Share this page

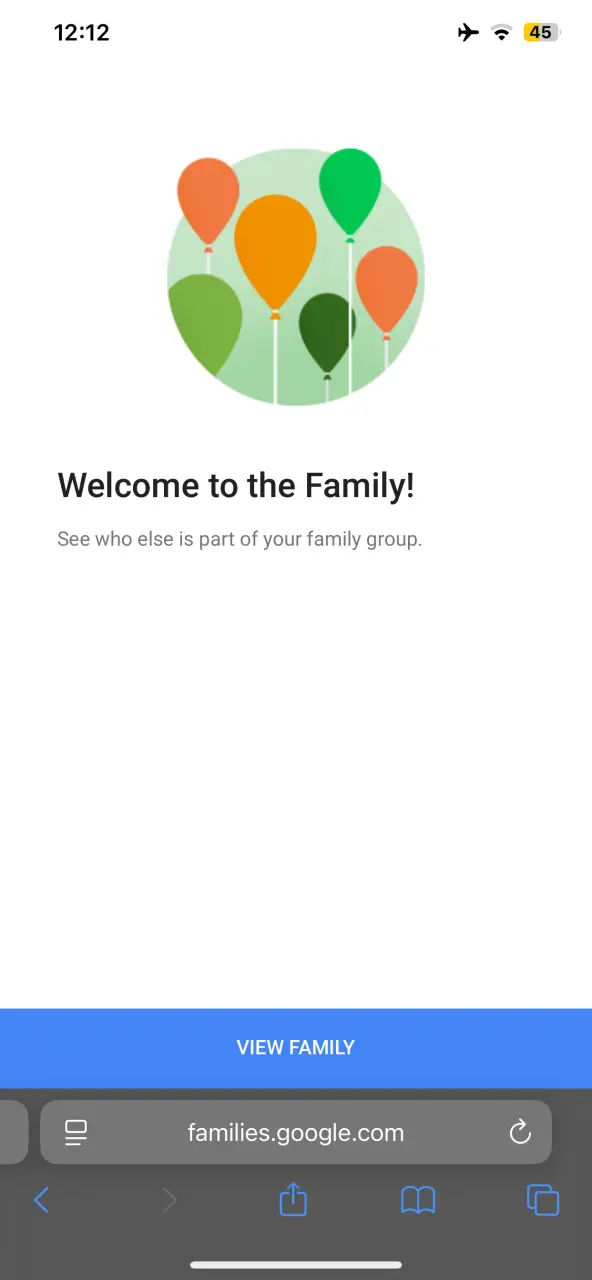click(x=293, y=1198)
